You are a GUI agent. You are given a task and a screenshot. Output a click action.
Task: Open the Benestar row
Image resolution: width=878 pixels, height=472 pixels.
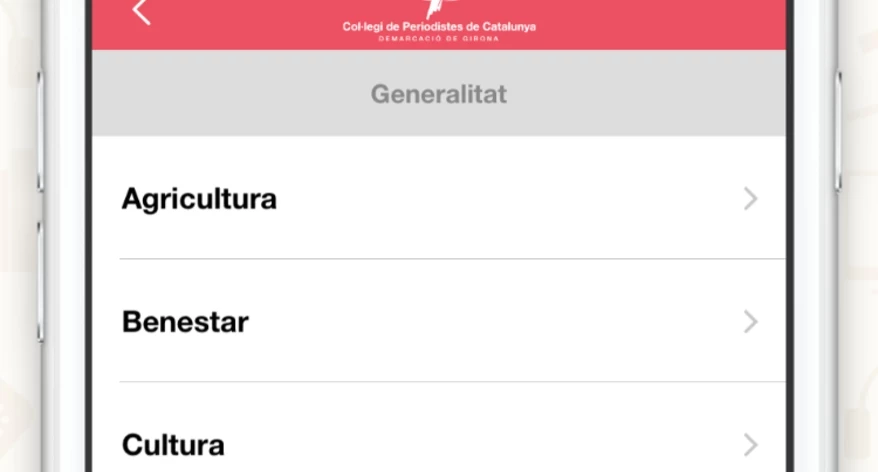[438, 322]
